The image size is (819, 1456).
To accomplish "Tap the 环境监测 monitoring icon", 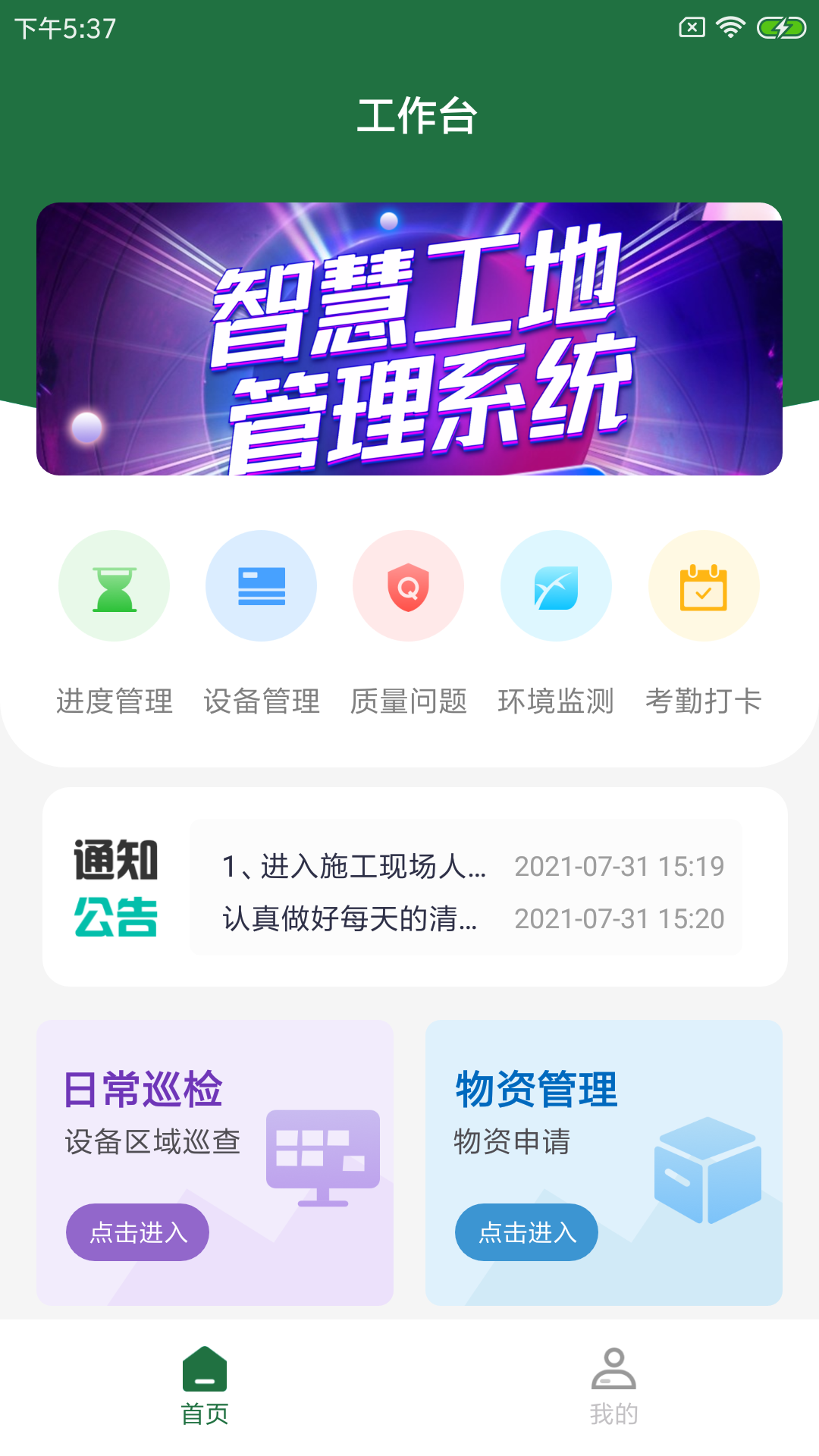I will (556, 586).
